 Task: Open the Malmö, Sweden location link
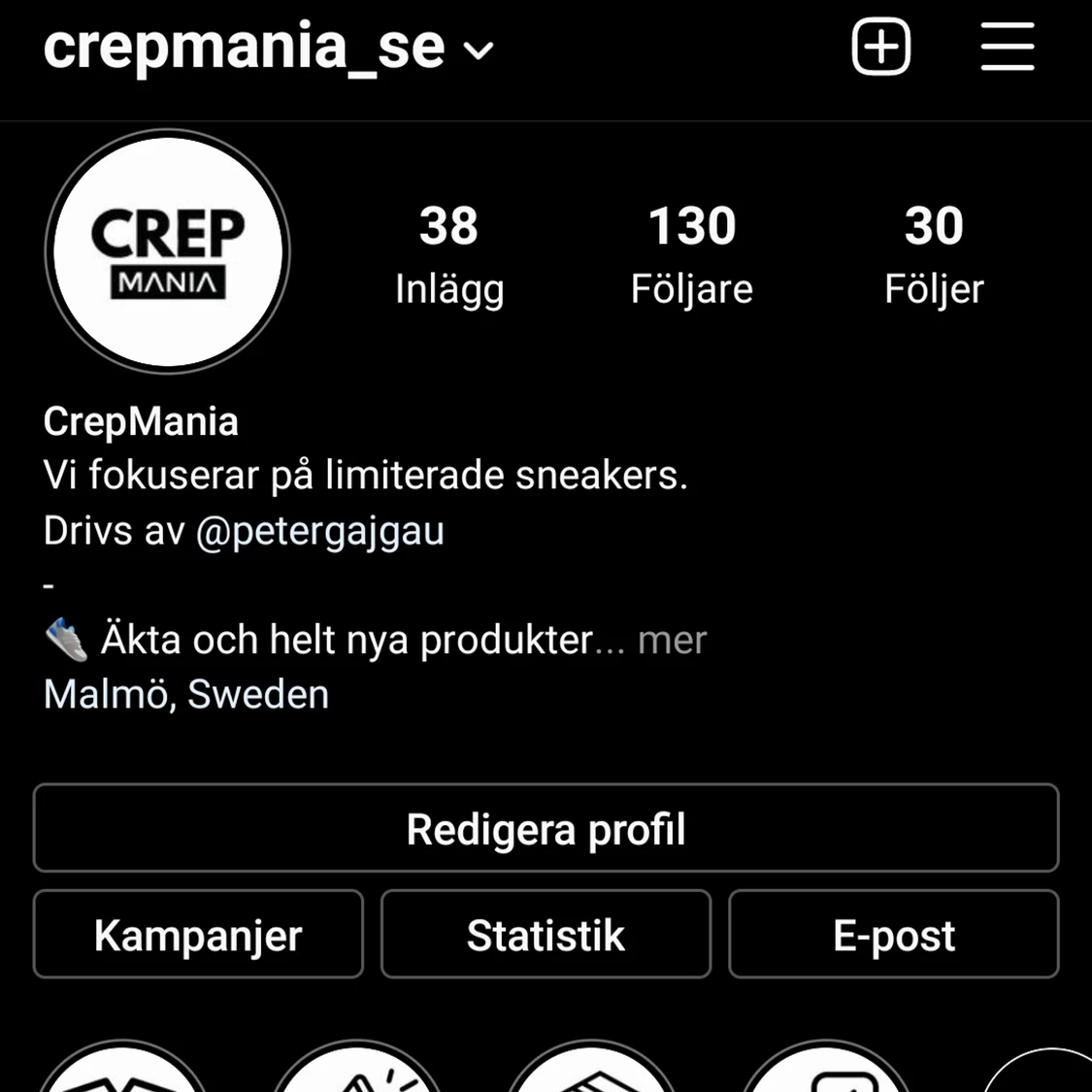pyautogui.click(x=186, y=695)
